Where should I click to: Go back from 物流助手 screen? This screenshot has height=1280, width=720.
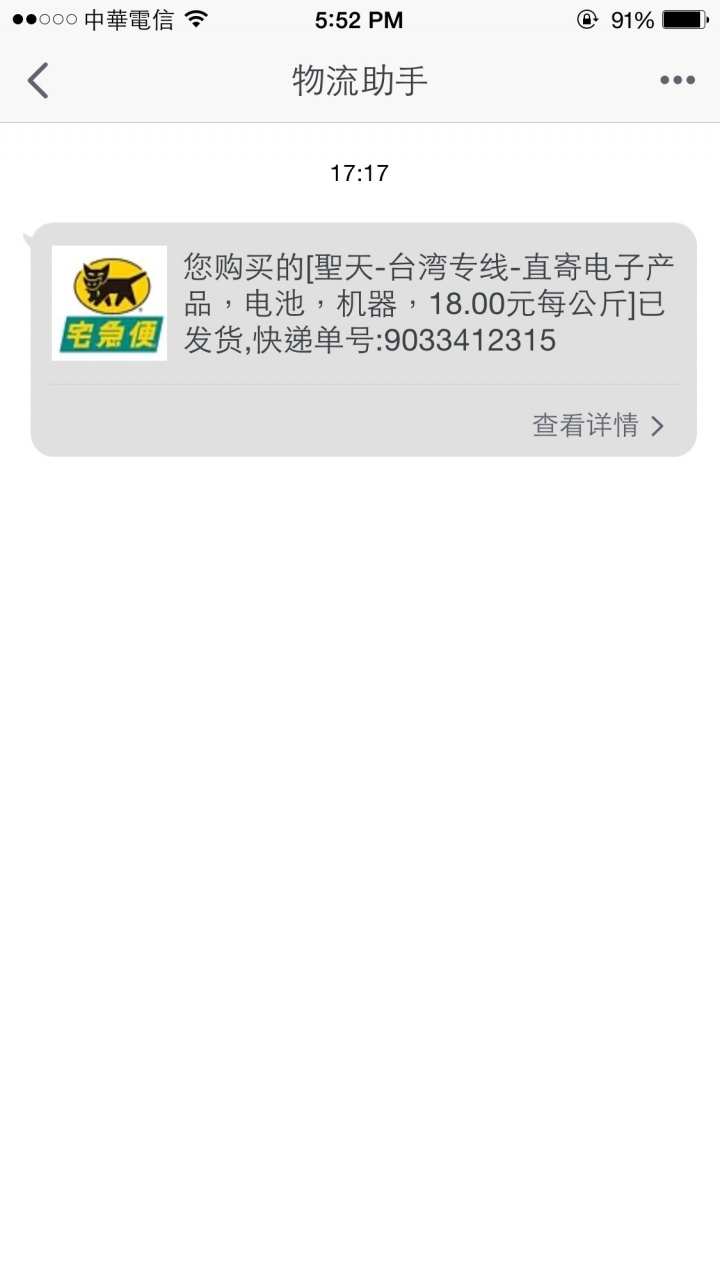(38, 80)
